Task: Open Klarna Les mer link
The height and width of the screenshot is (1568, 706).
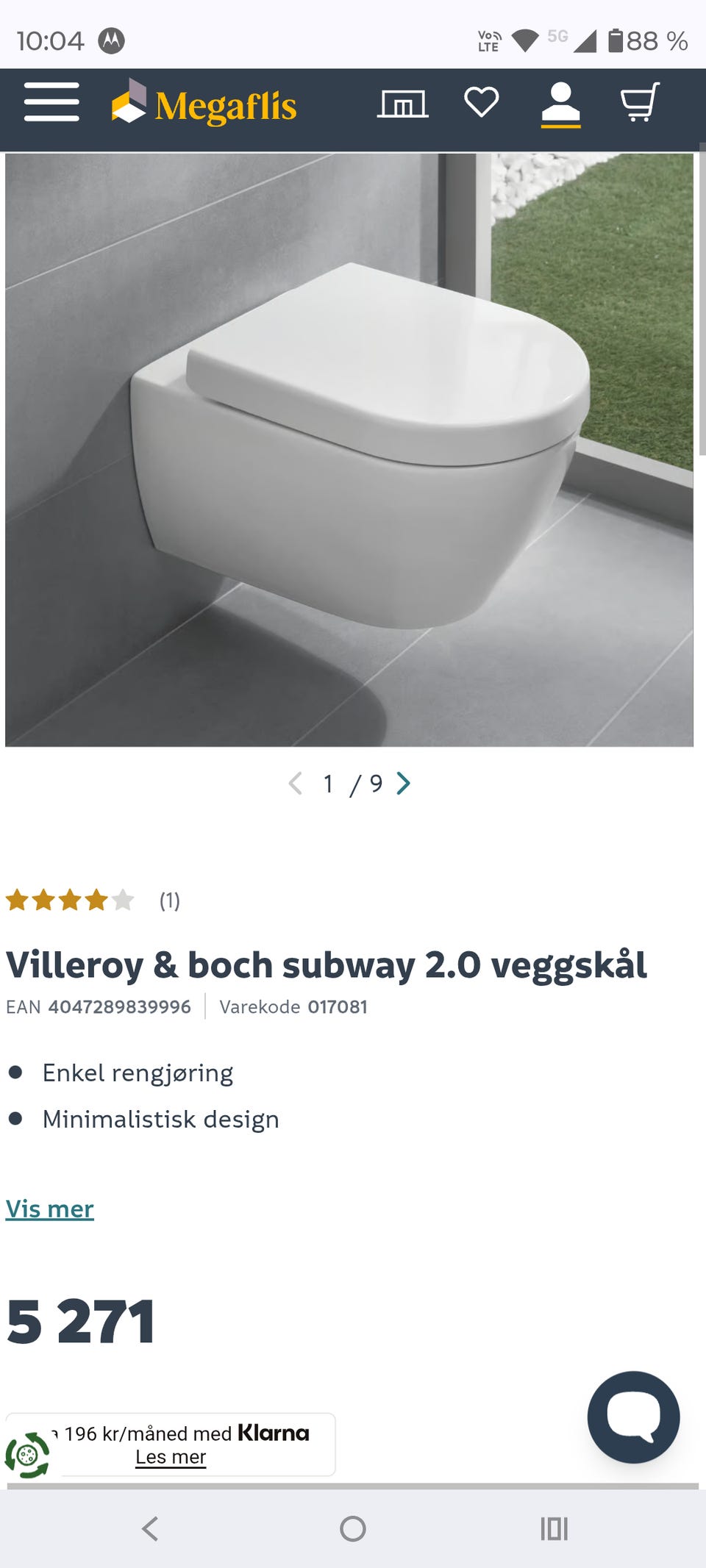Action: (171, 1456)
